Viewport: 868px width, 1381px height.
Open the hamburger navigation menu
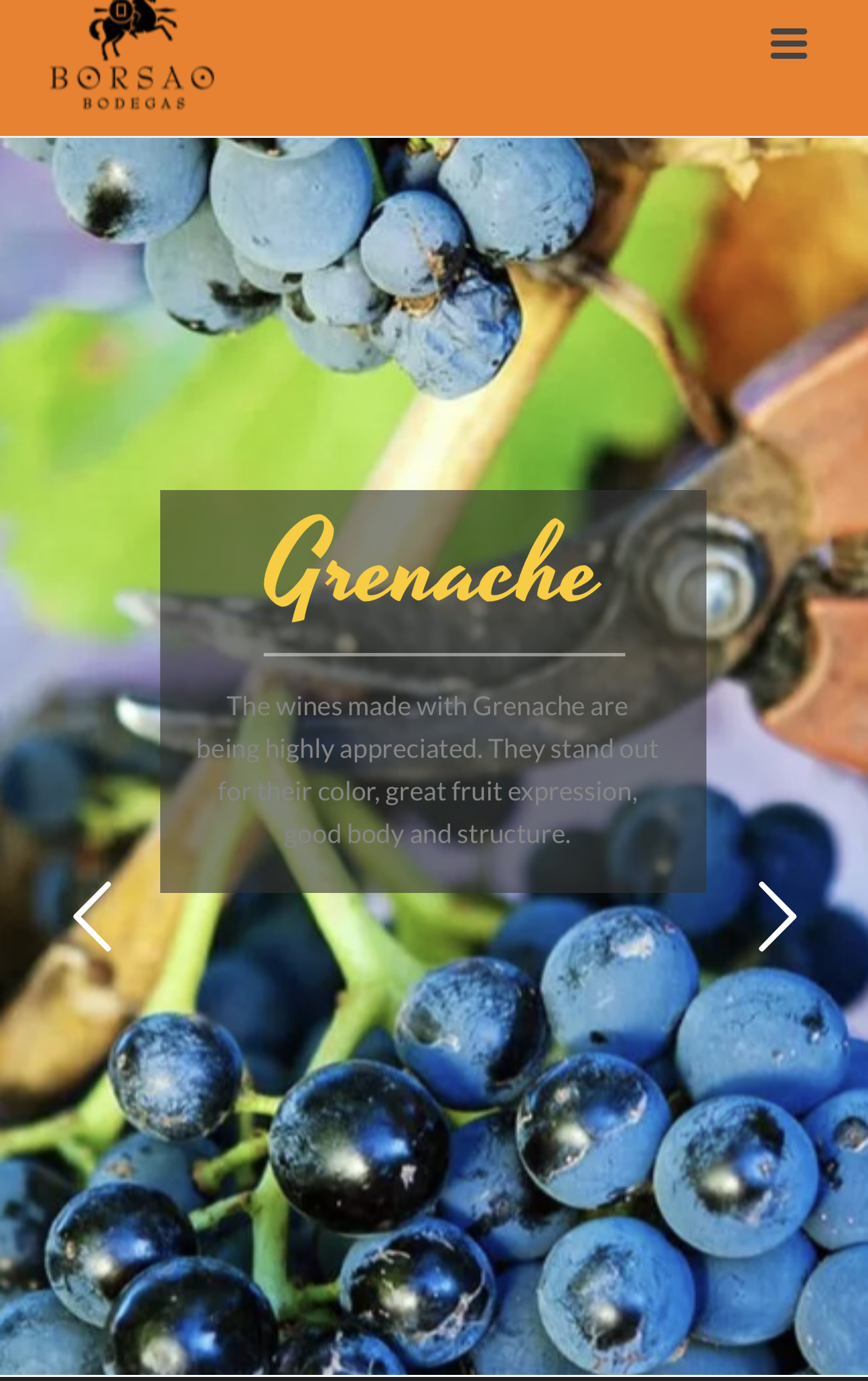pos(788,44)
